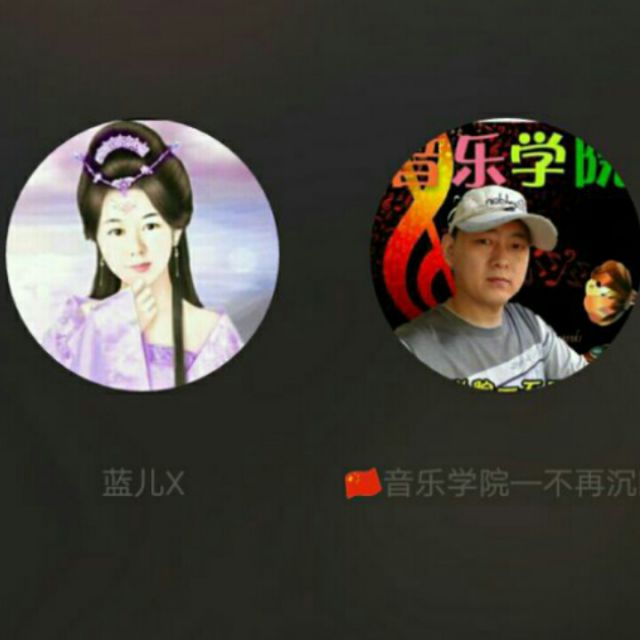Open 音乐学院一不再沉 profile avatar
Image resolution: width=640 pixels, height=640 pixels.
point(505,254)
